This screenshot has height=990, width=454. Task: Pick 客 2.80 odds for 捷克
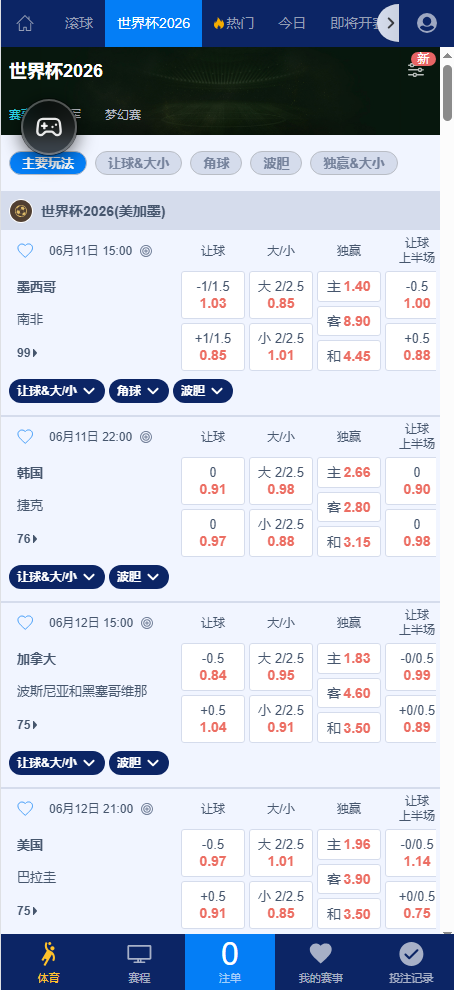(349, 507)
